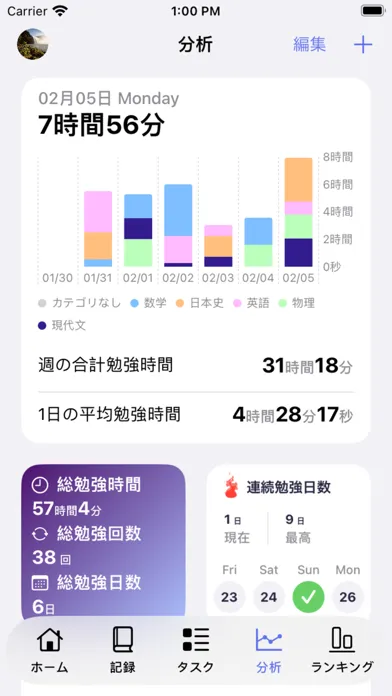This screenshot has width=392, height=696.
Task: Tap 編集 to edit the analysis layout
Action: [x=309, y=44]
